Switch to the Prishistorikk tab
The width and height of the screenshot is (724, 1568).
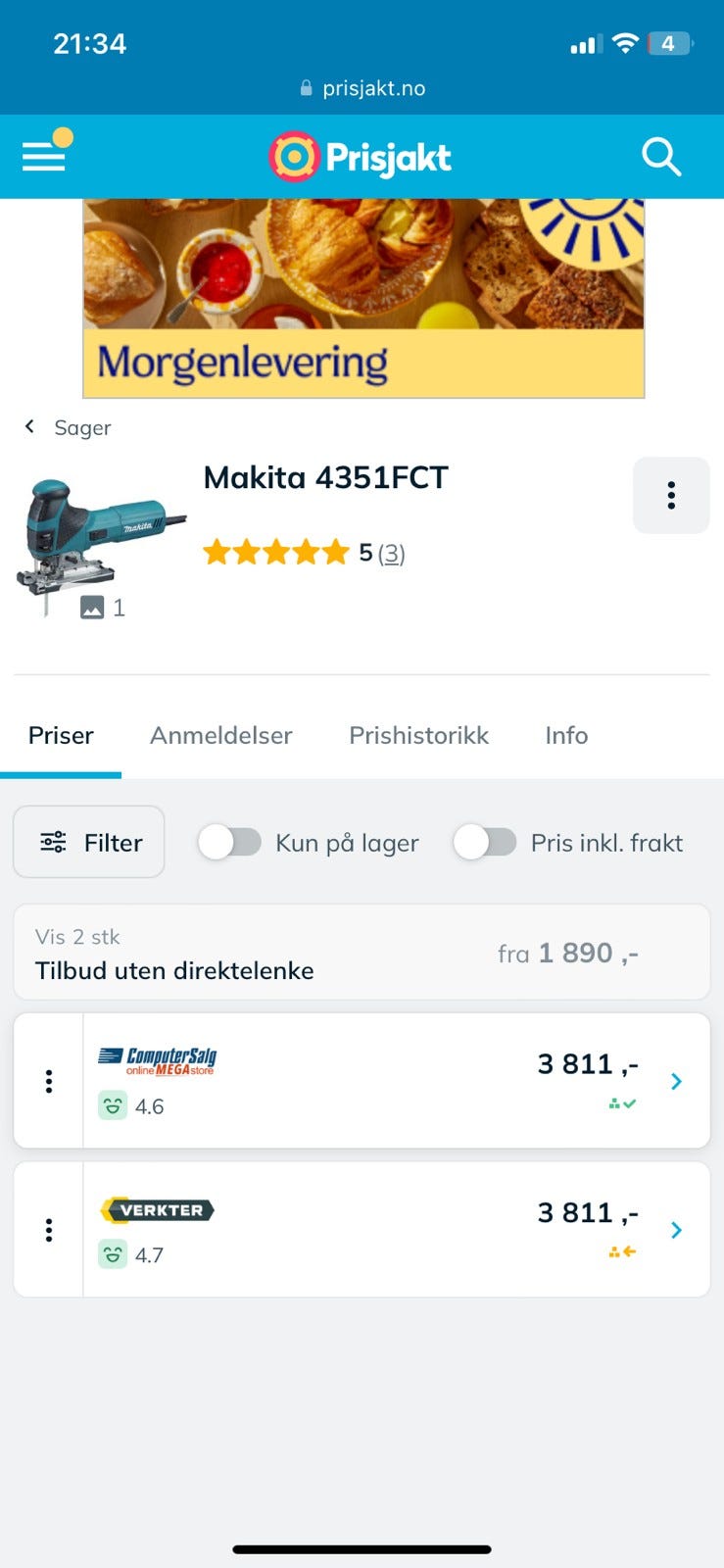point(418,735)
